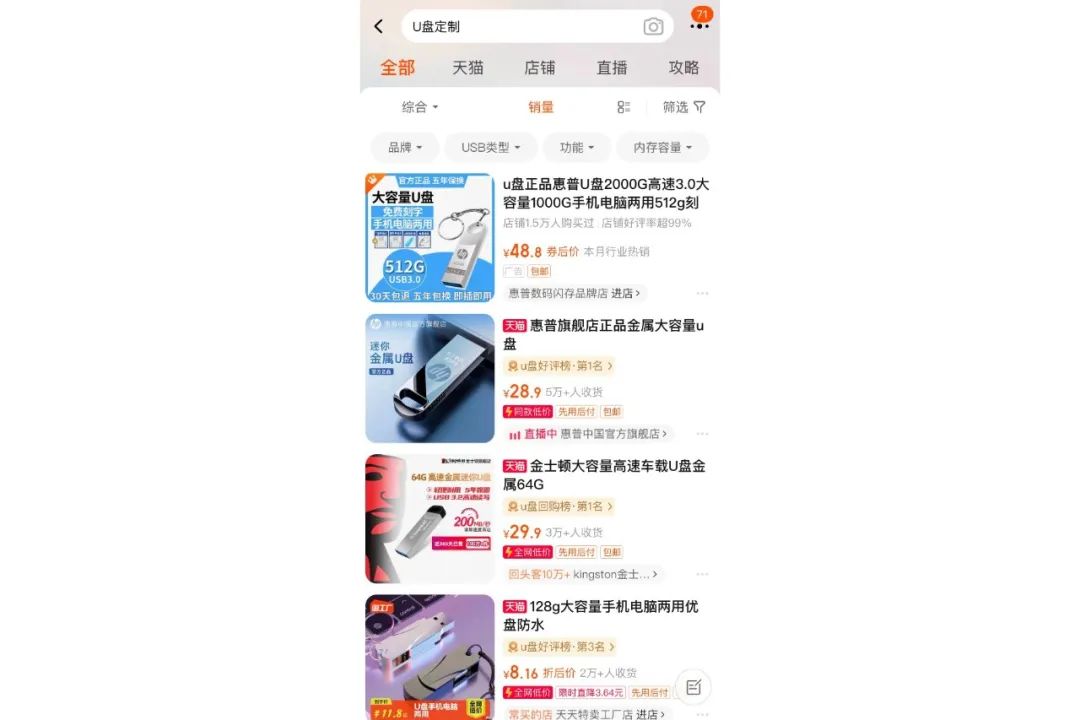Enter the 惠普数码闪存品牌店 store
Viewport: 1080px width, 720px height.
click(574, 293)
